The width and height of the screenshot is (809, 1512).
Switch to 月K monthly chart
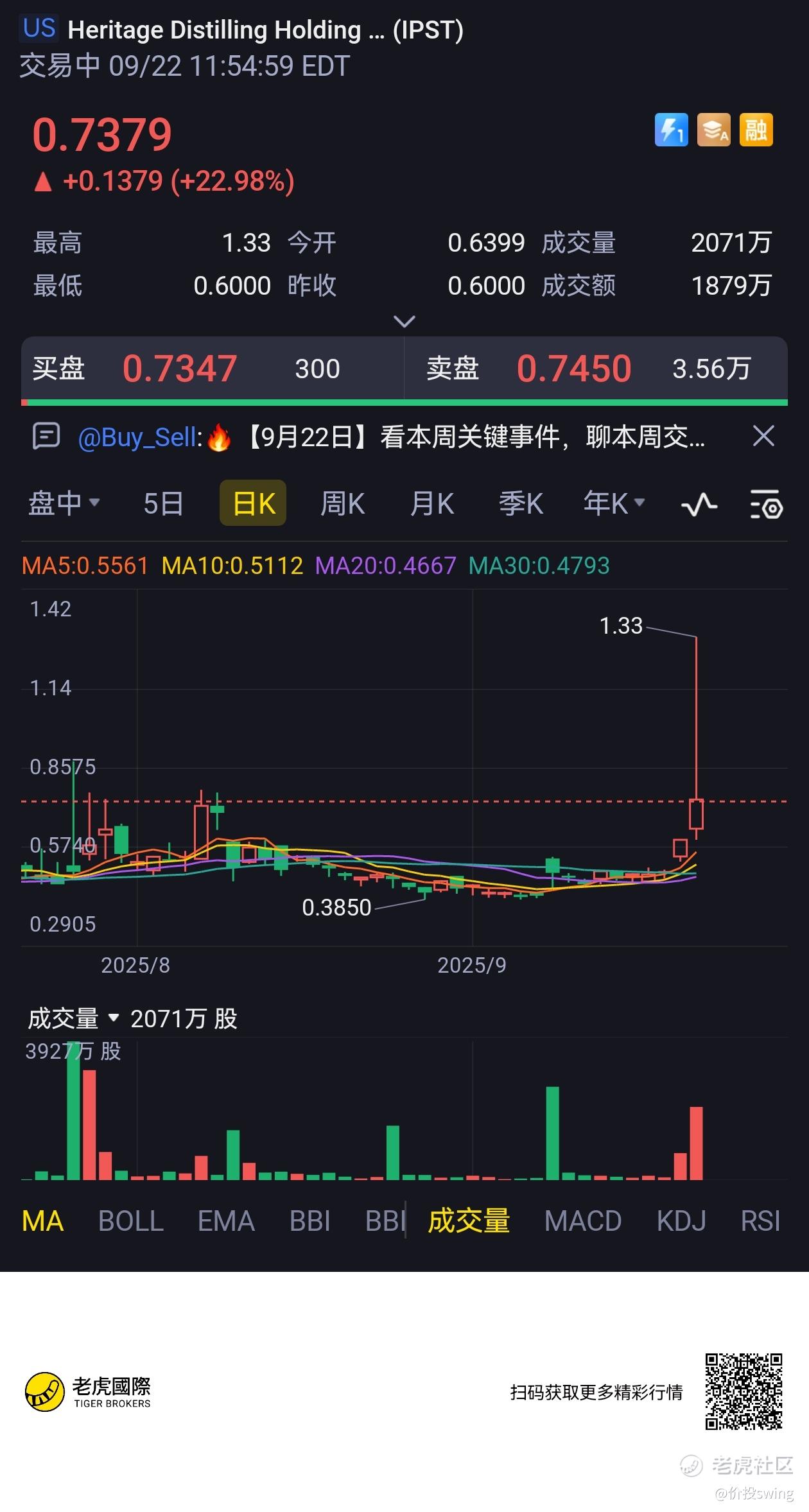tap(432, 503)
